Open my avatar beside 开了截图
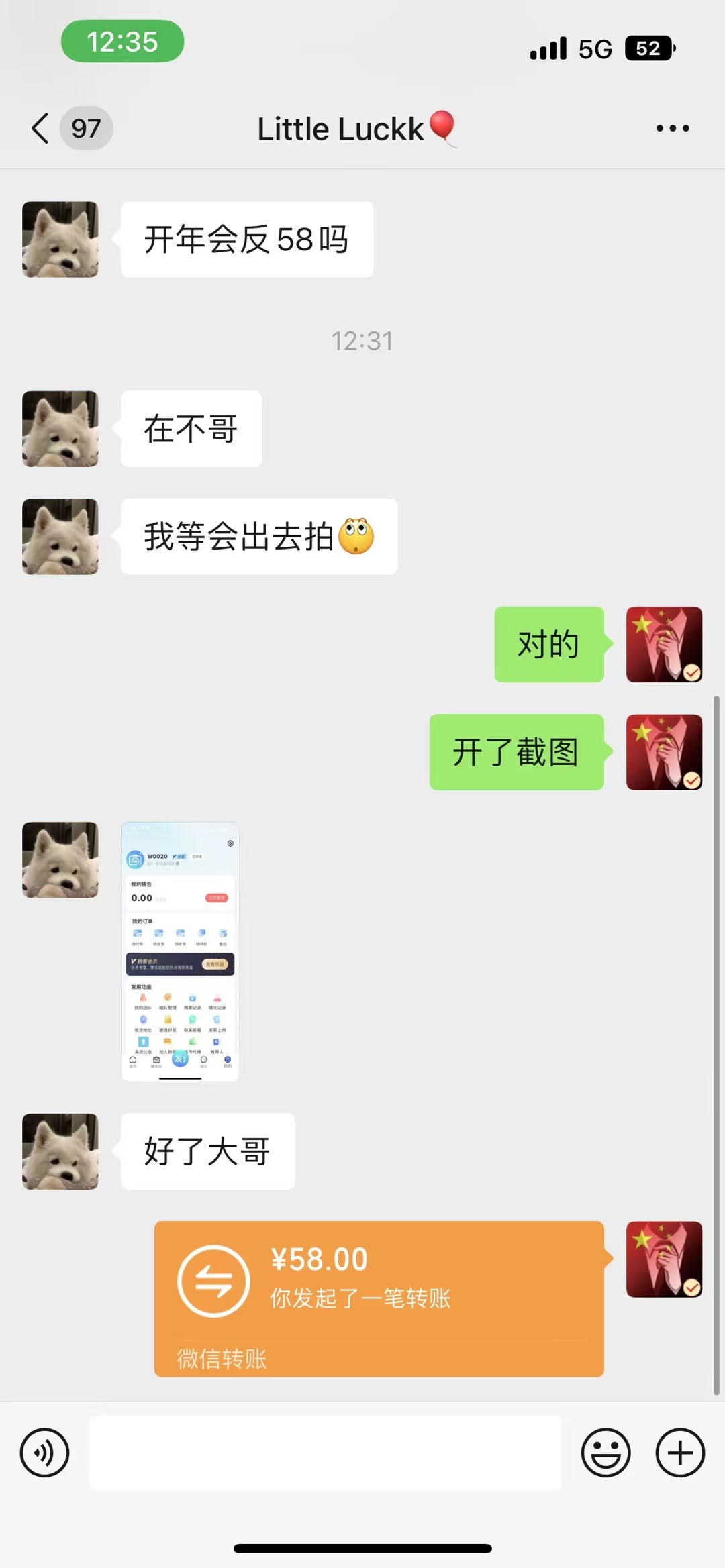Viewport: 725px width, 1568px height. point(665,752)
